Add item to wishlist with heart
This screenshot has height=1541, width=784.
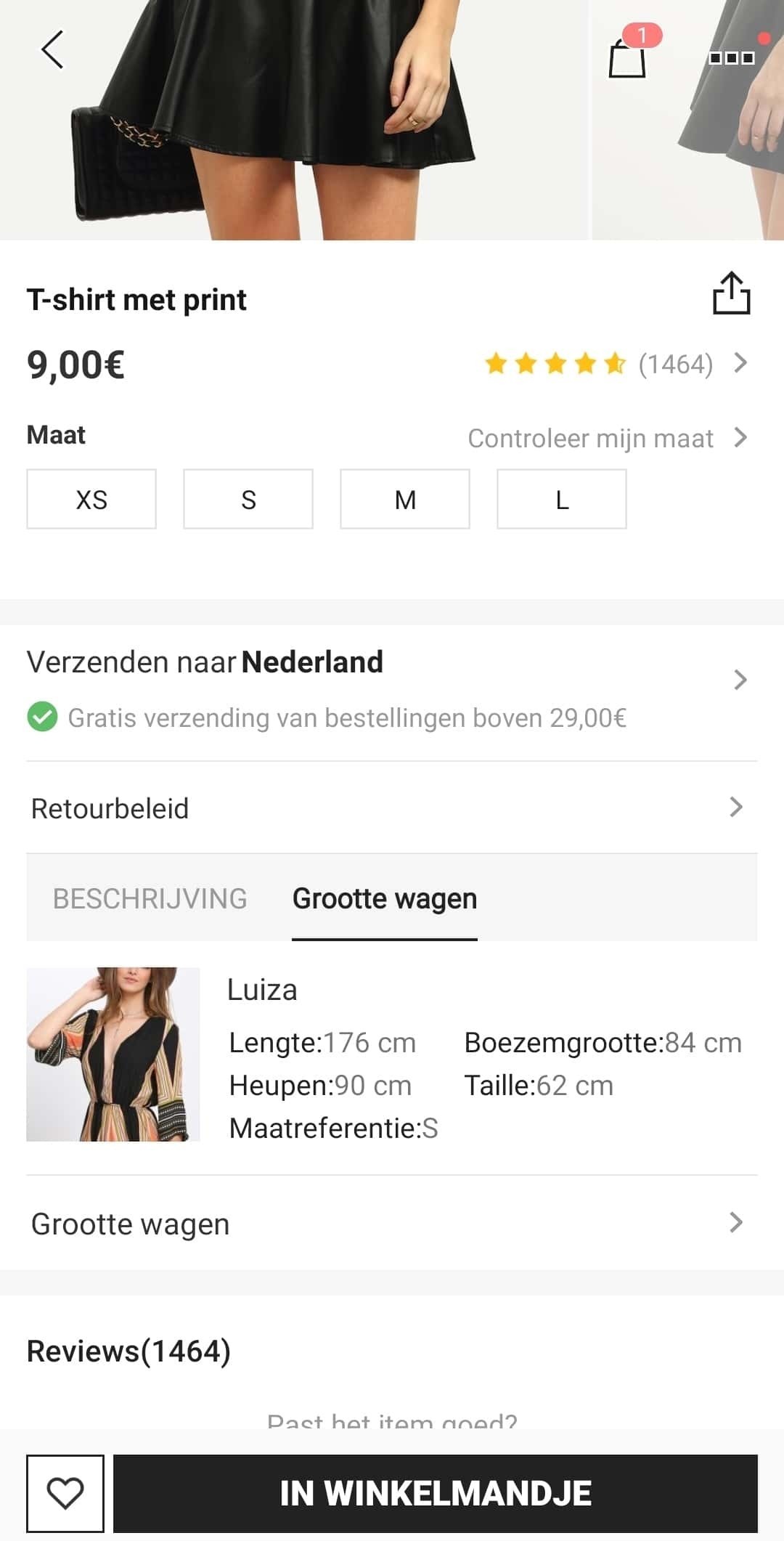coord(65,1493)
